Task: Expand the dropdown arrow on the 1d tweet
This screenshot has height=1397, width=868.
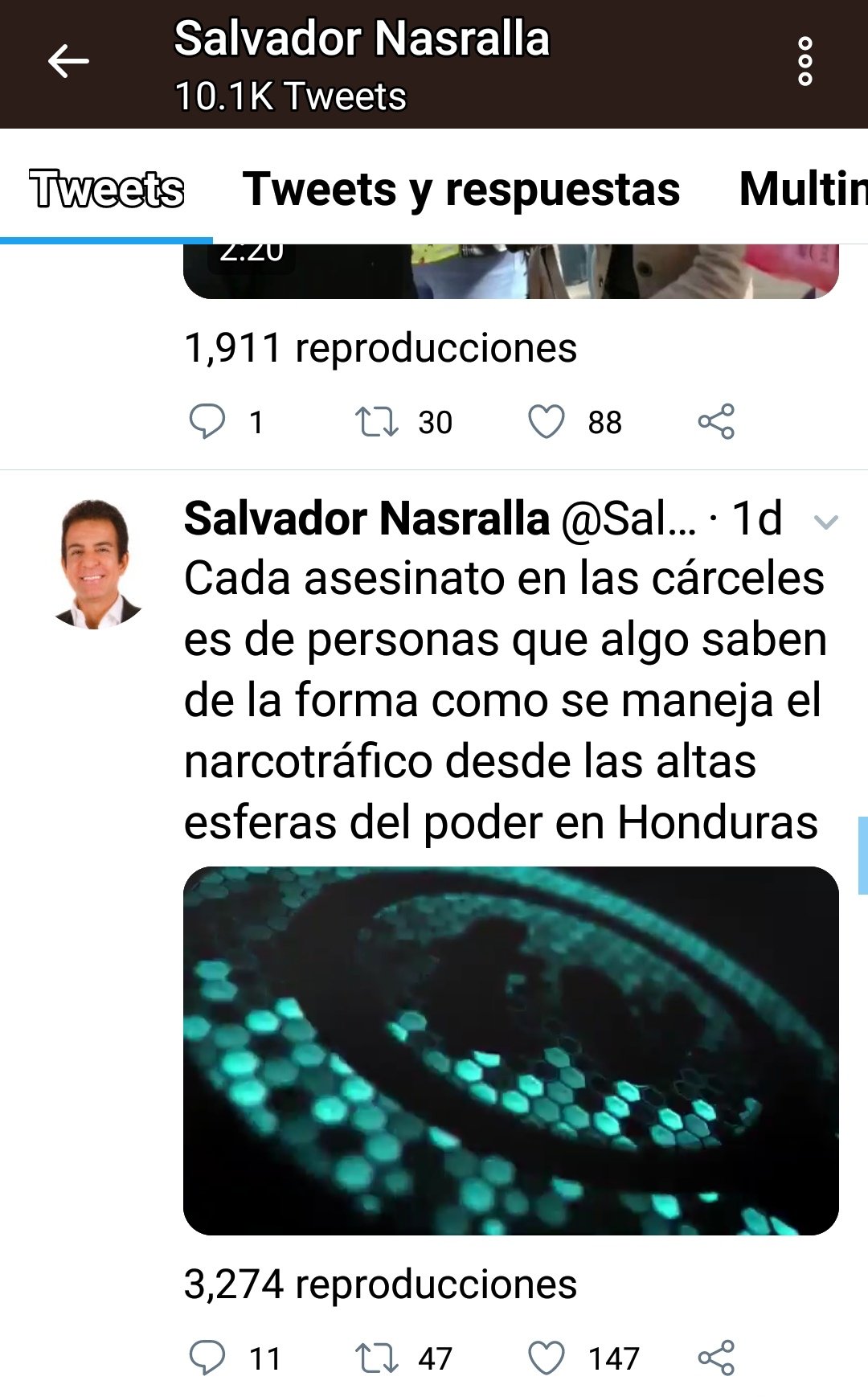Action: pyautogui.click(x=826, y=522)
